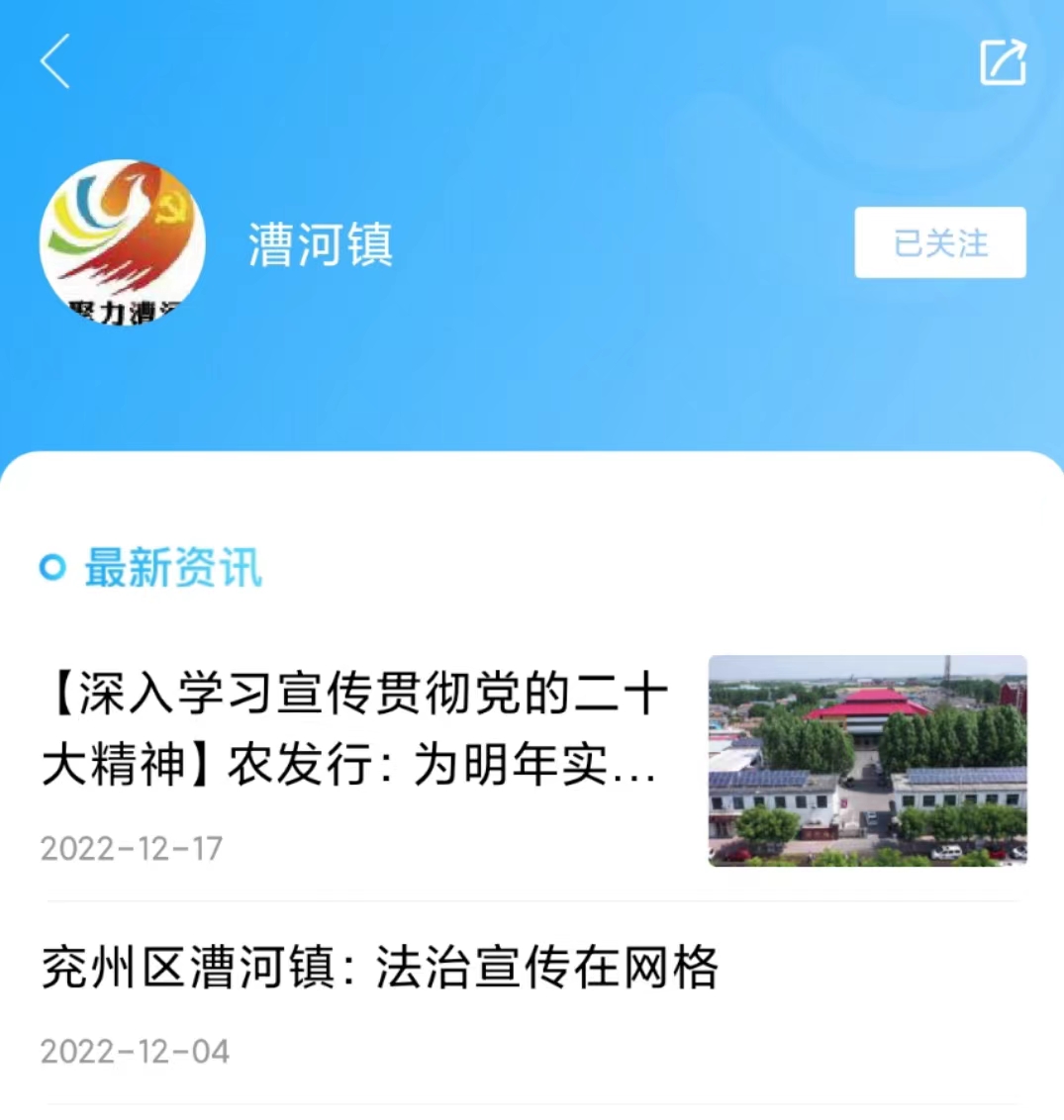View the 漕河镇 profile avatar
1064x1120 pixels.
[123, 241]
